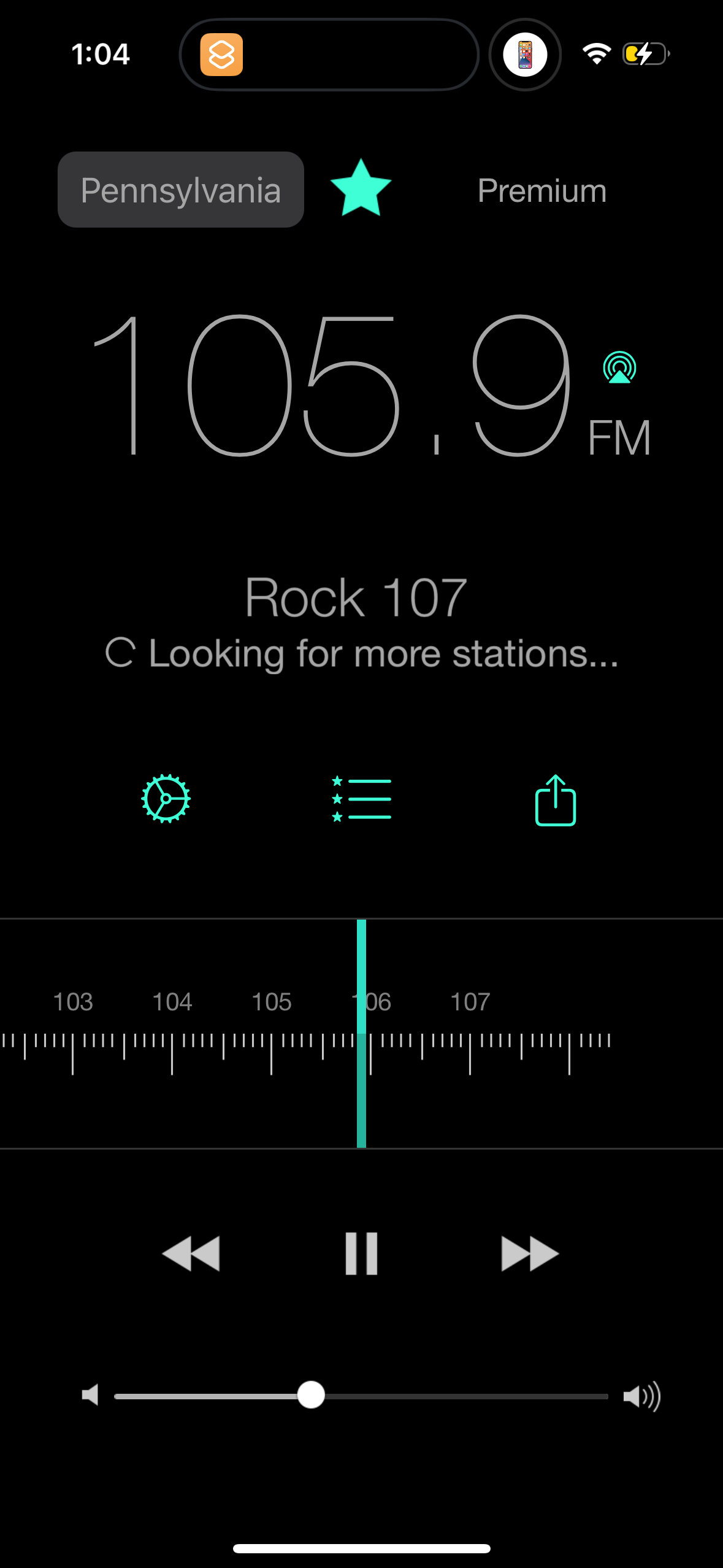
Task: Skip forward to the next station
Action: pos(529,1253)
